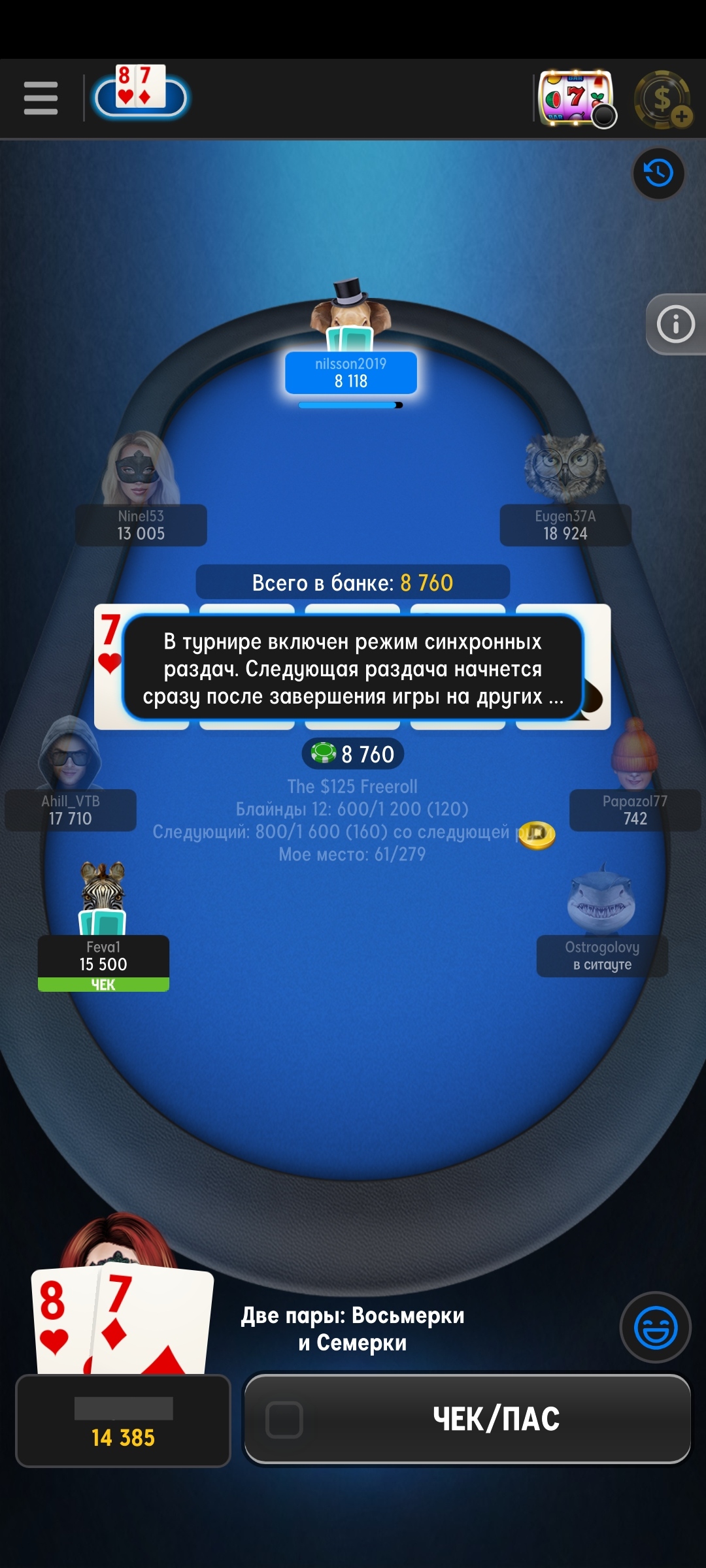Open the hamburger menu

(41, 98)
